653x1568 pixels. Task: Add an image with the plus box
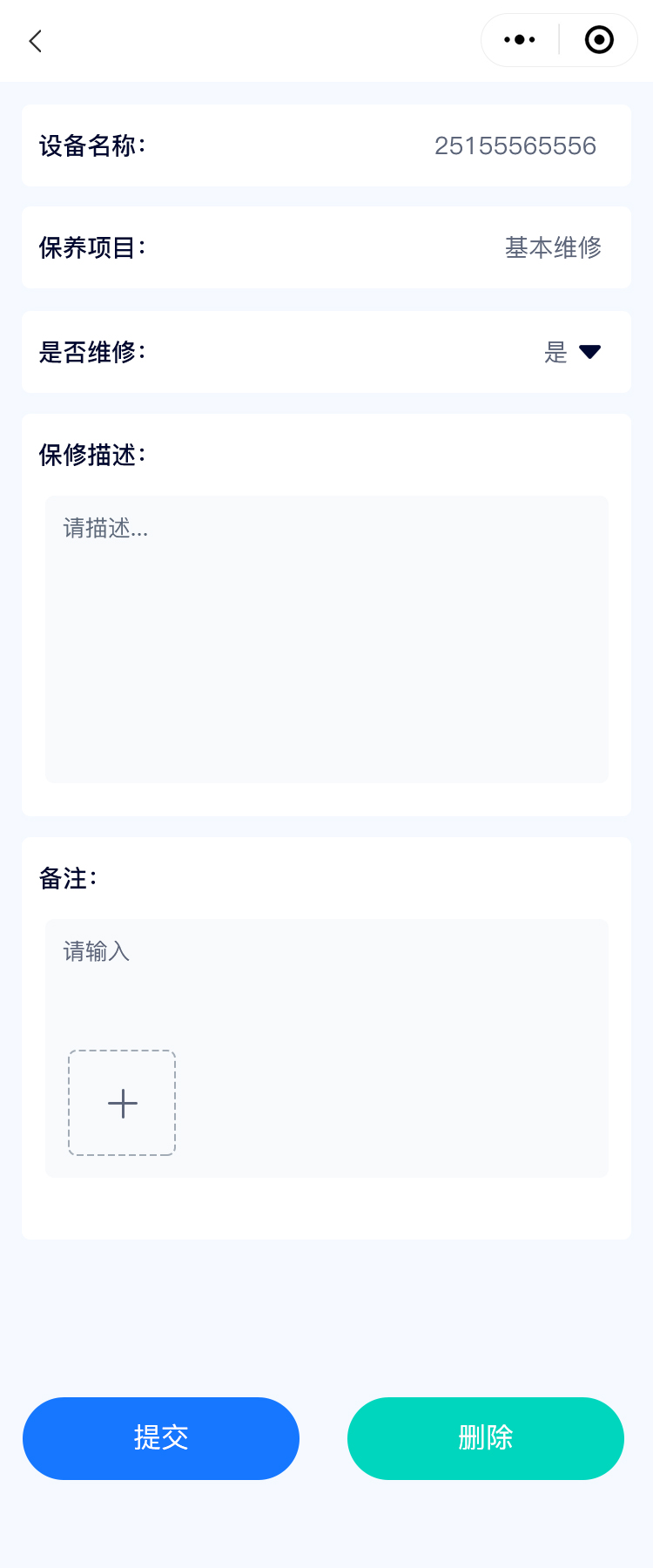122,1103
